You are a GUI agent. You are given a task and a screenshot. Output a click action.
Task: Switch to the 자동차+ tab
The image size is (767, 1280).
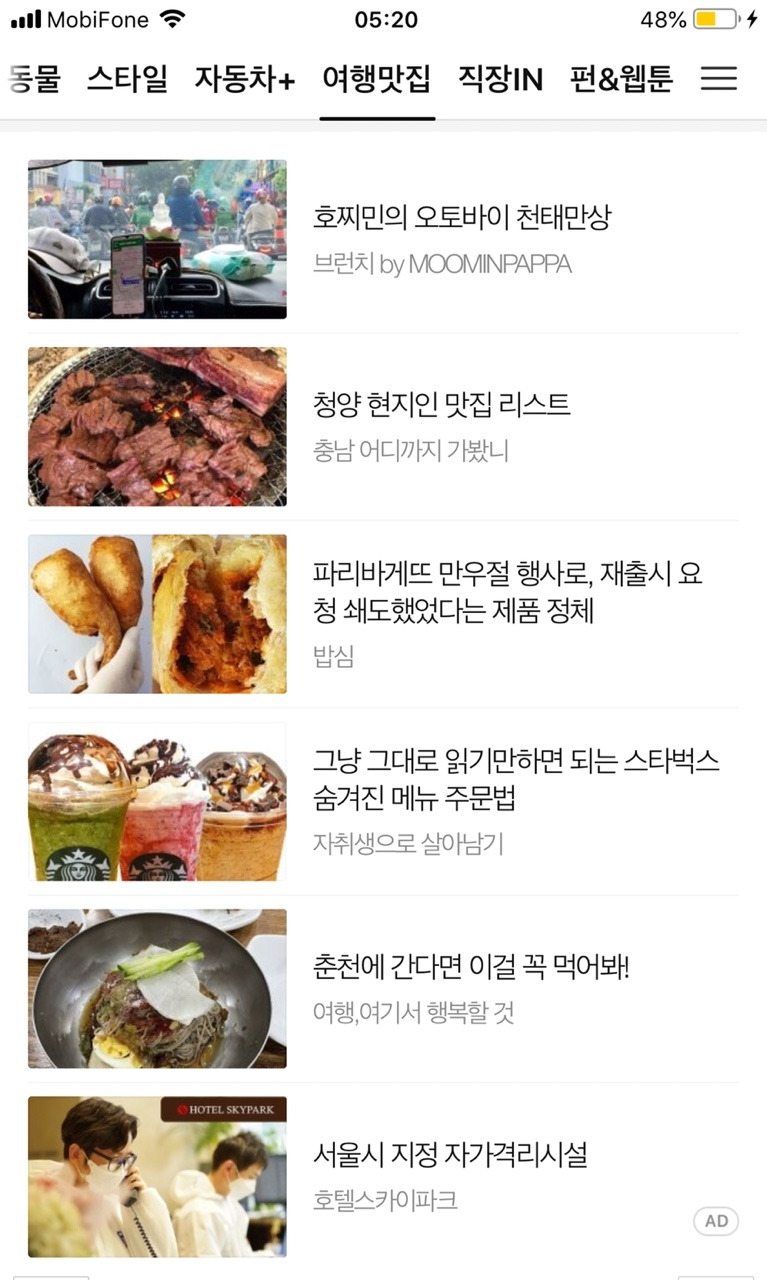coord(245,79)
